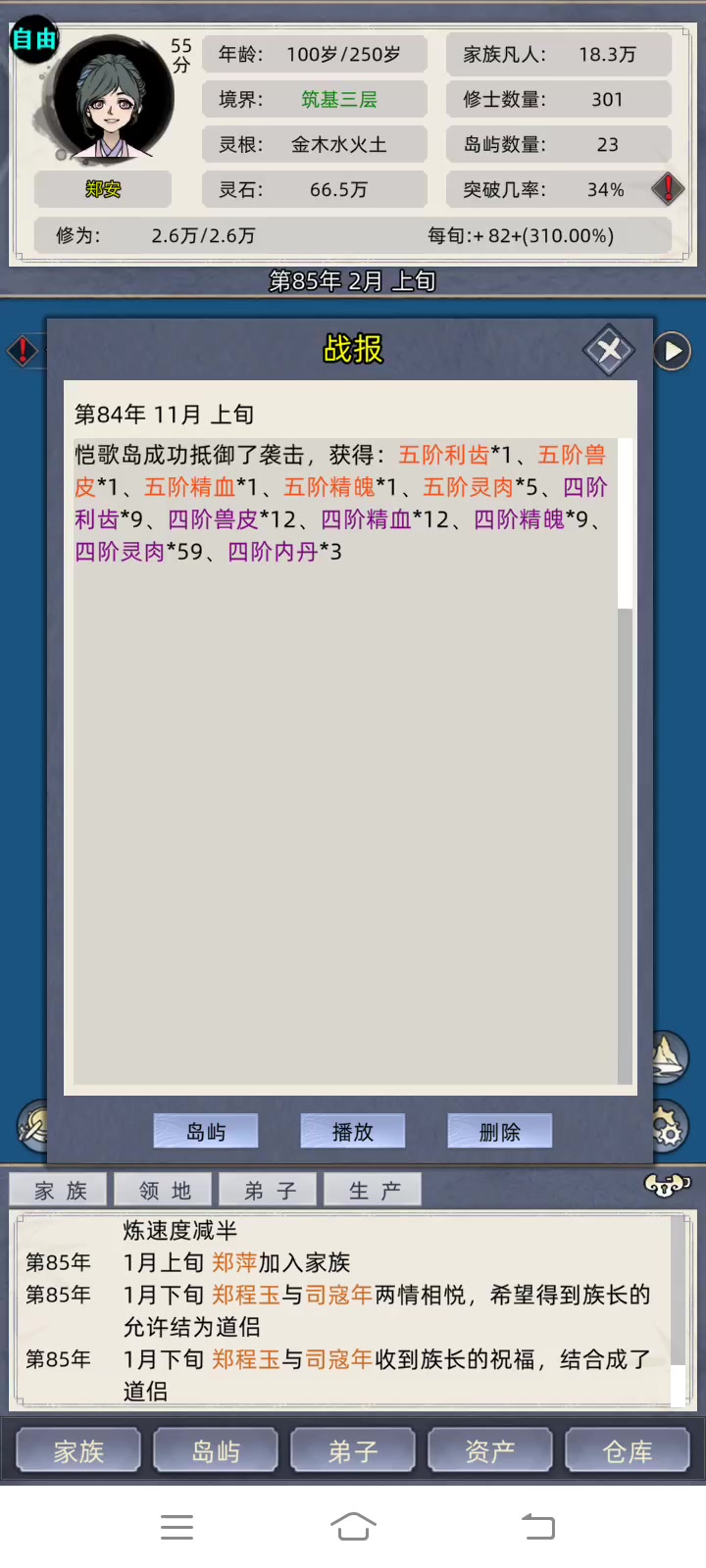The height and width of the screenshot is (1568, 706).
Task: Open 弟子 in bottom navigation
Action: [353, 1450]
